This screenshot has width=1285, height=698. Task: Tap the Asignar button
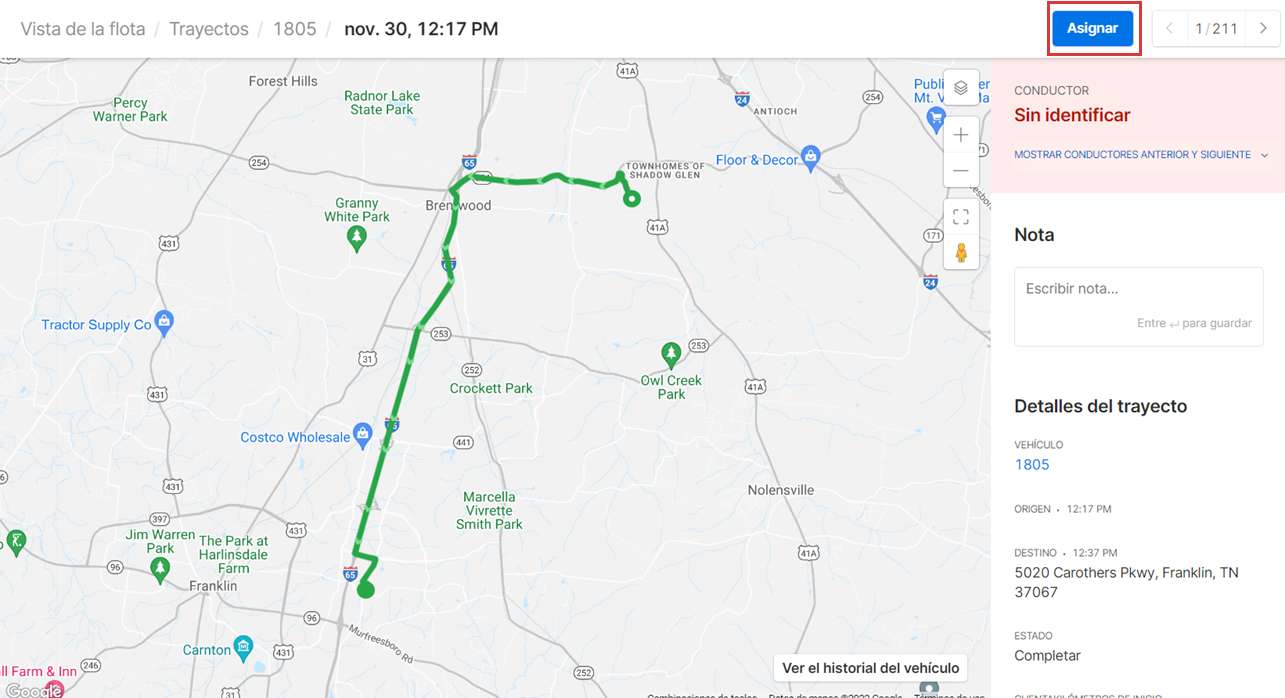(x=1092, y=28)
